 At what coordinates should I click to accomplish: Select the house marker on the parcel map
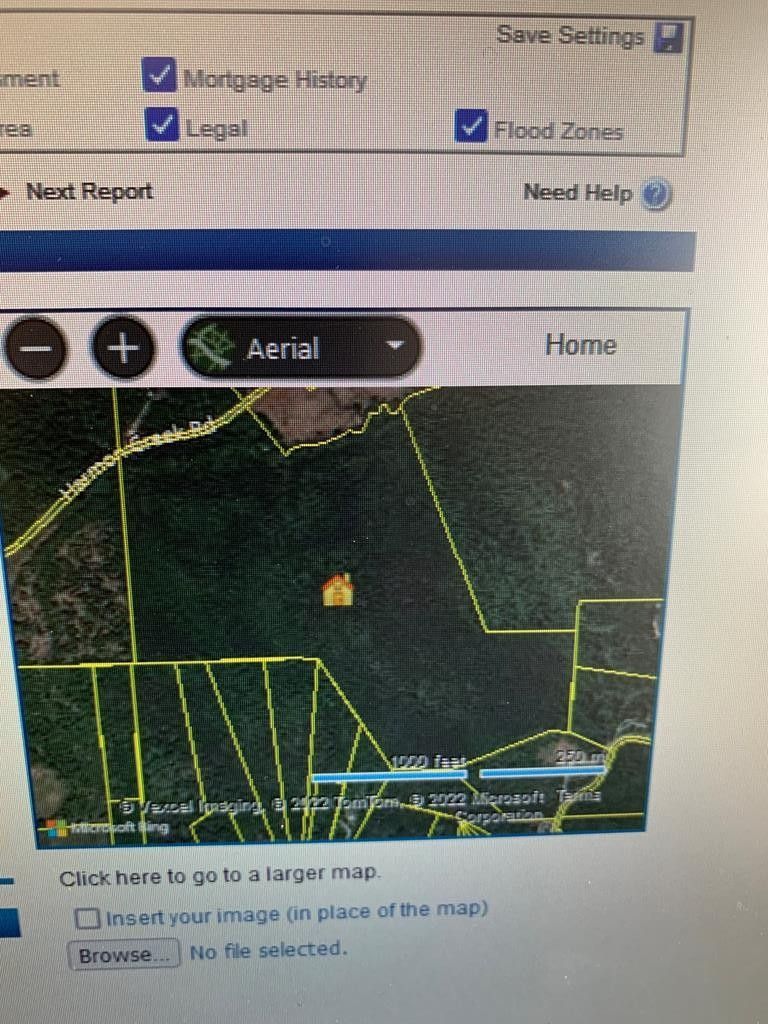coord(337,592)
